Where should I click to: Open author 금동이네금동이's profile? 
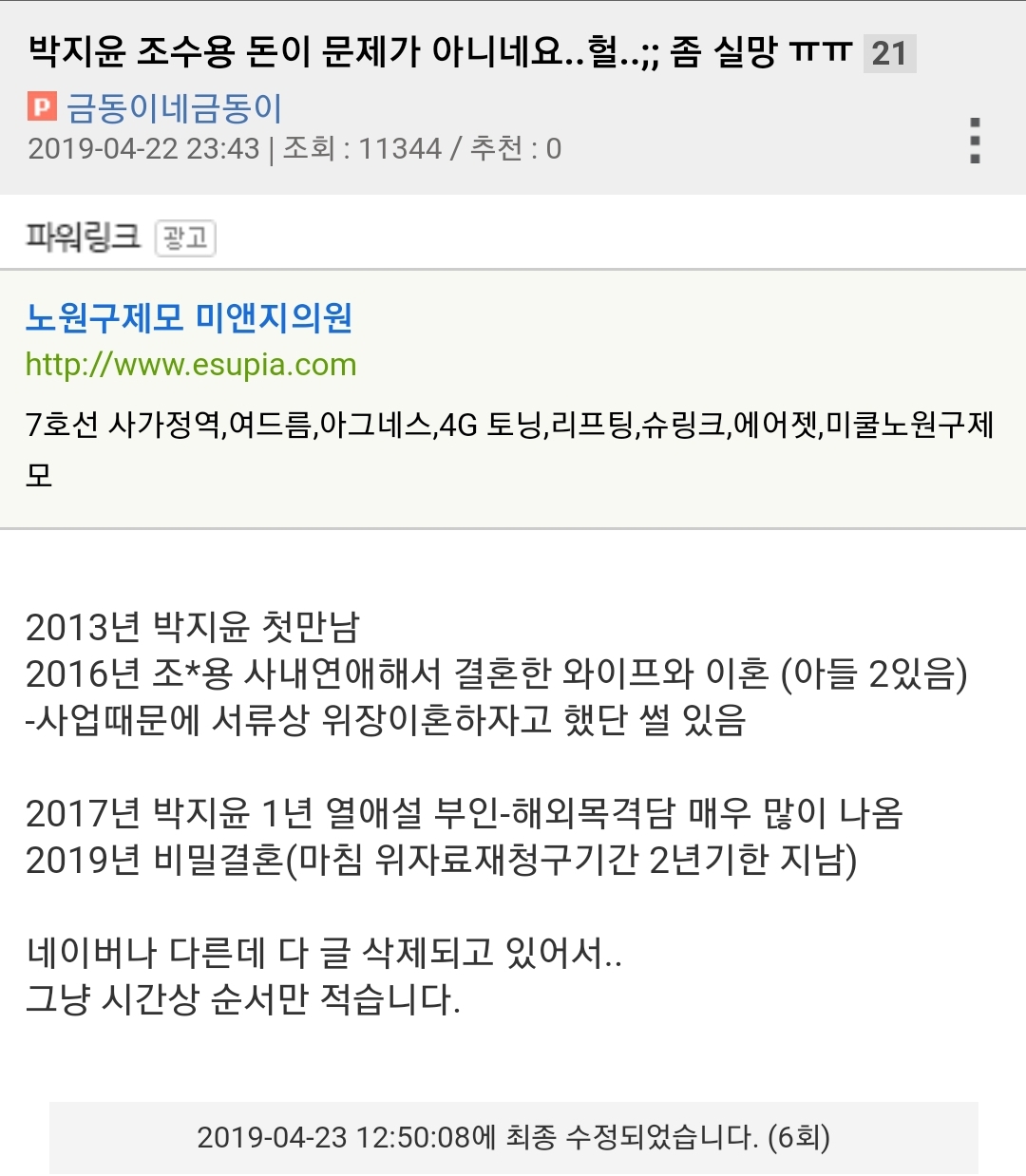pyautogui.click(x=174, y=107)
